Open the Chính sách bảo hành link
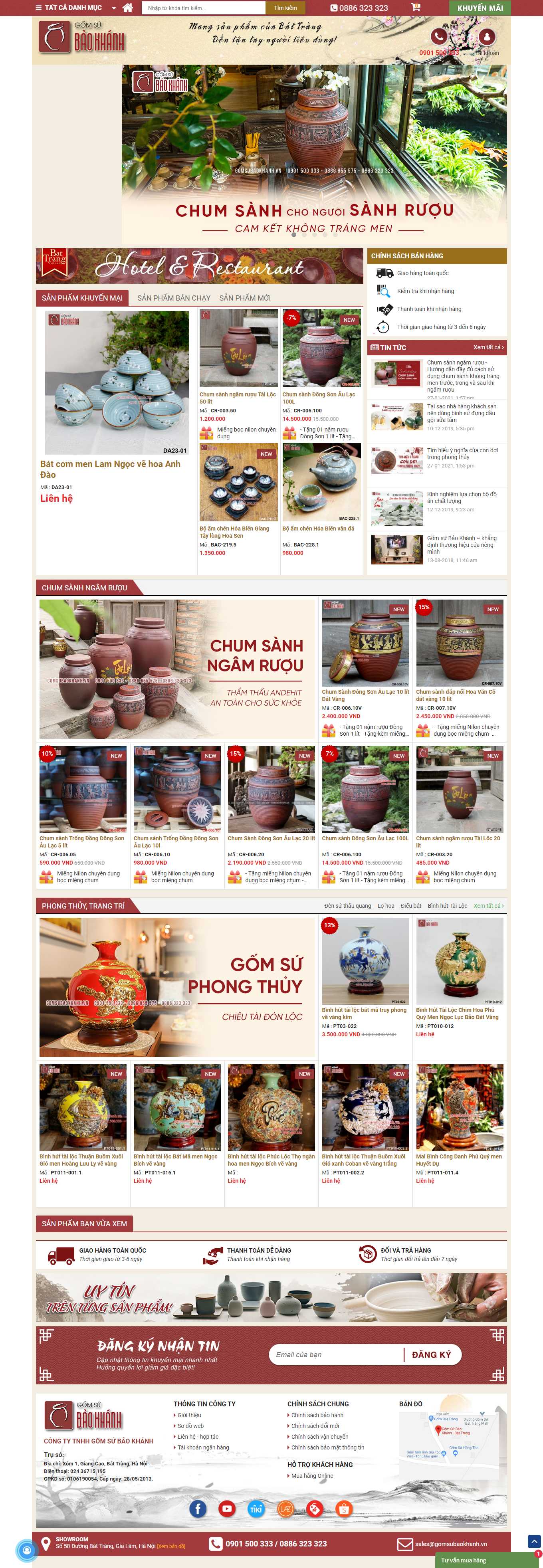Screen dimensions: 543x1568 pos(317,1415)
